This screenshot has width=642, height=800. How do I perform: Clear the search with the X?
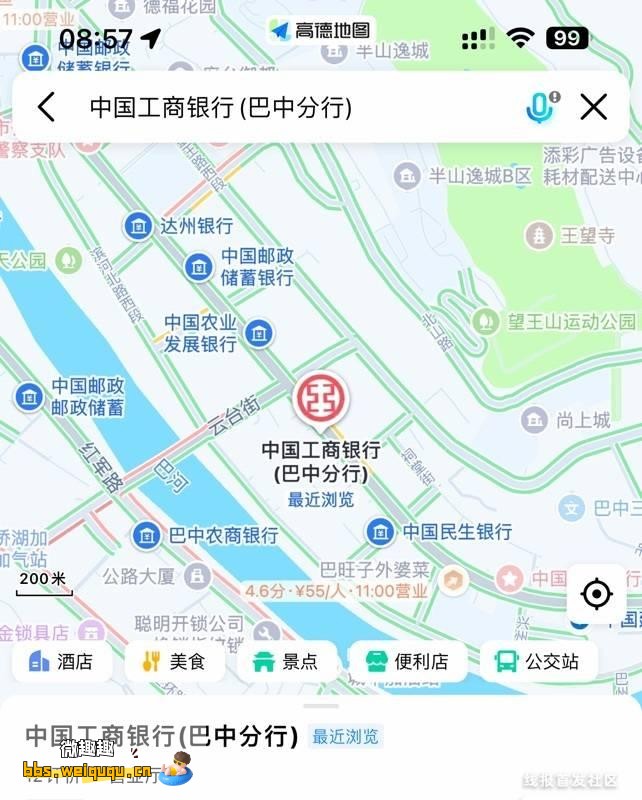pyautogui.click(x=594, y=107)
